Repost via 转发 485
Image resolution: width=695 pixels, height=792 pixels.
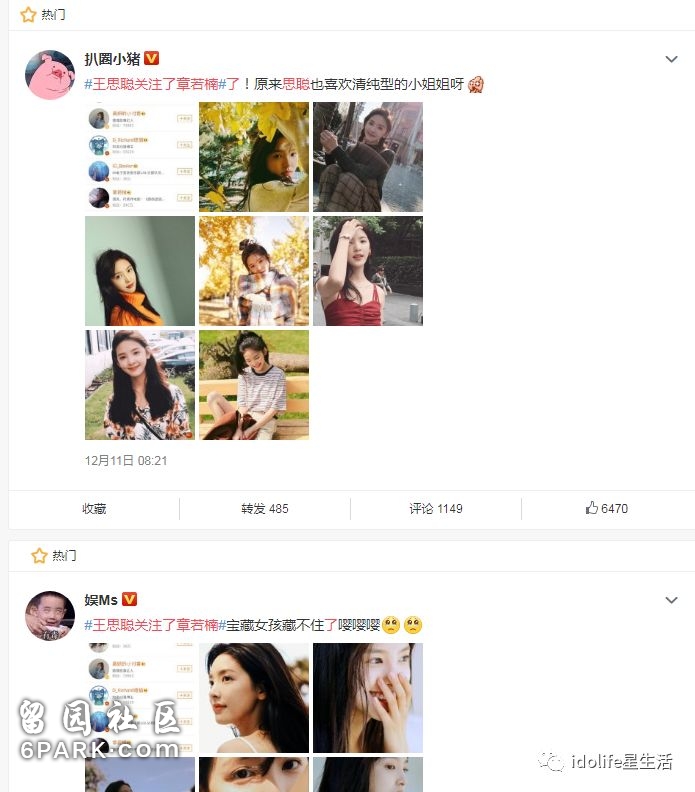pos(264,509)
